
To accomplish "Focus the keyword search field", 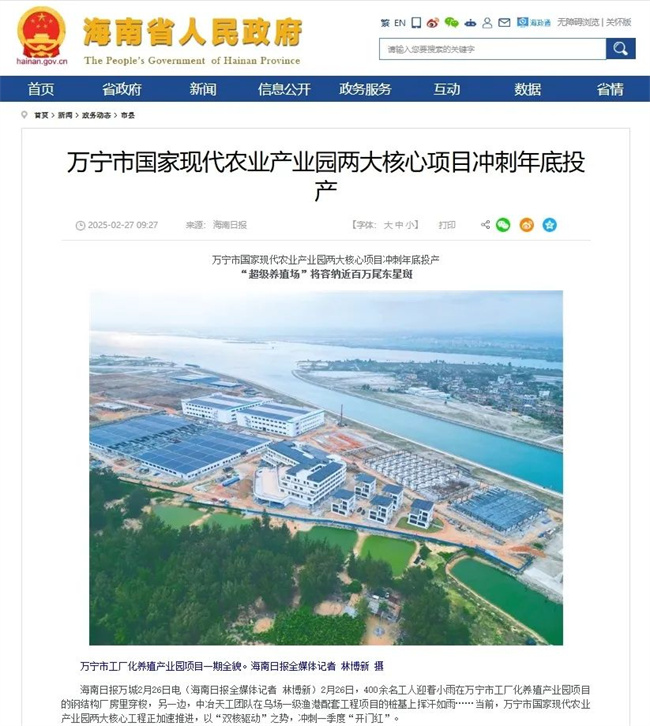I will point(490,48).
